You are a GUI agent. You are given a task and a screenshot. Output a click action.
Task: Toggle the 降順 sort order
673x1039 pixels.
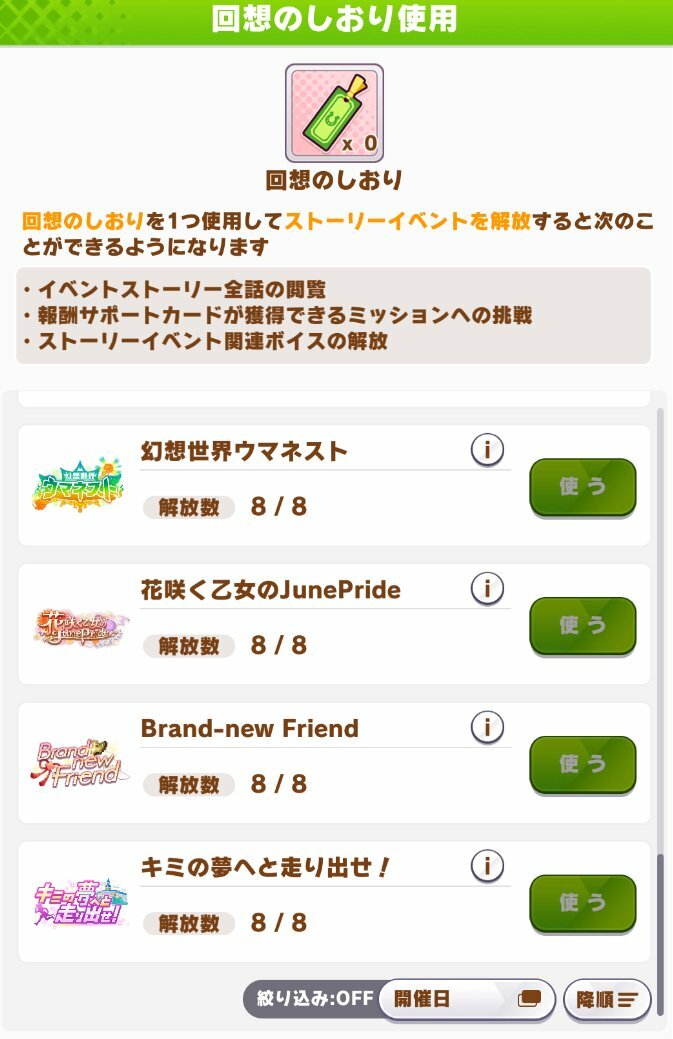[607, 999]
